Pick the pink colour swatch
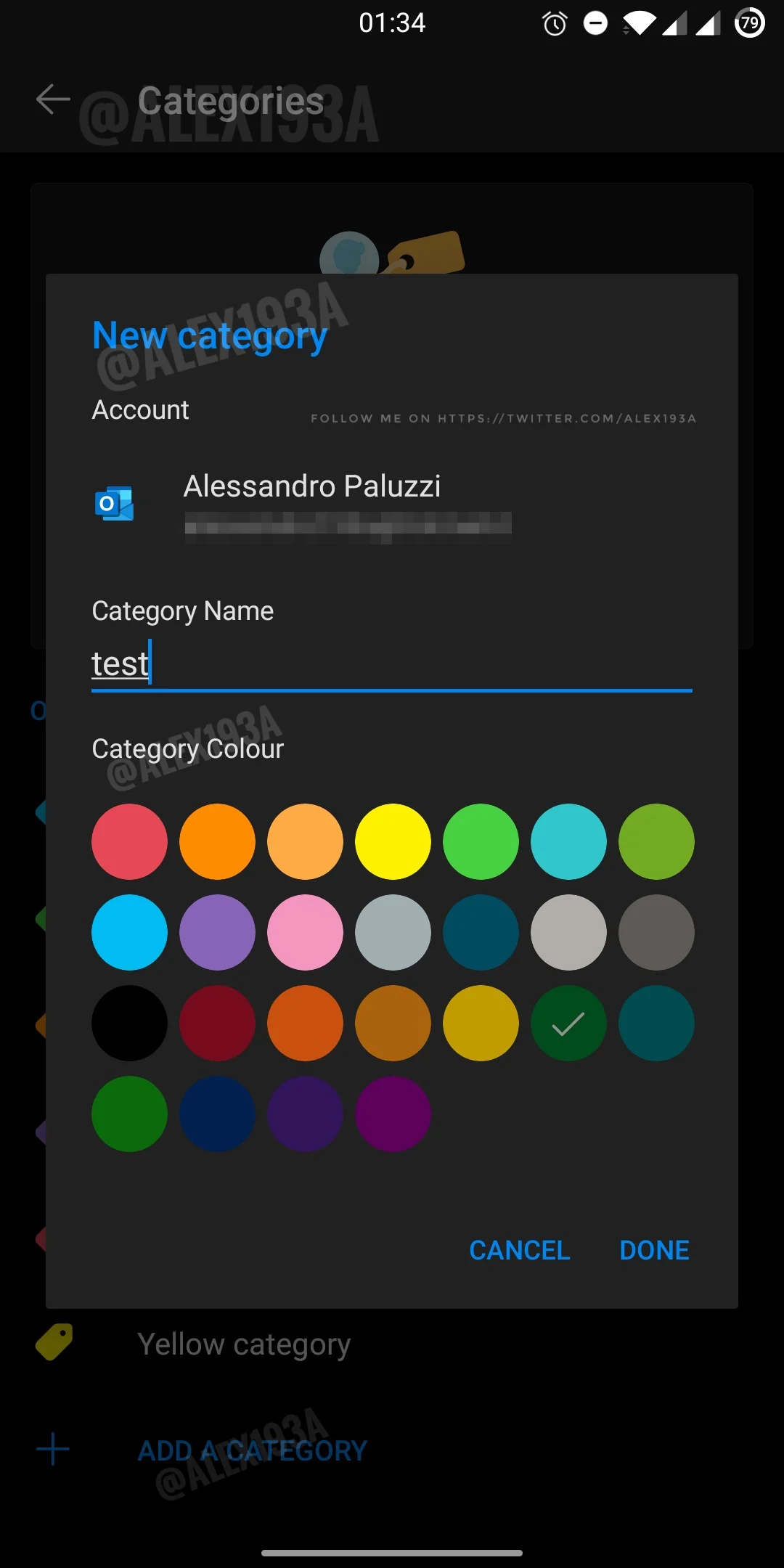 pyautogui.click(x=305, y=932)
